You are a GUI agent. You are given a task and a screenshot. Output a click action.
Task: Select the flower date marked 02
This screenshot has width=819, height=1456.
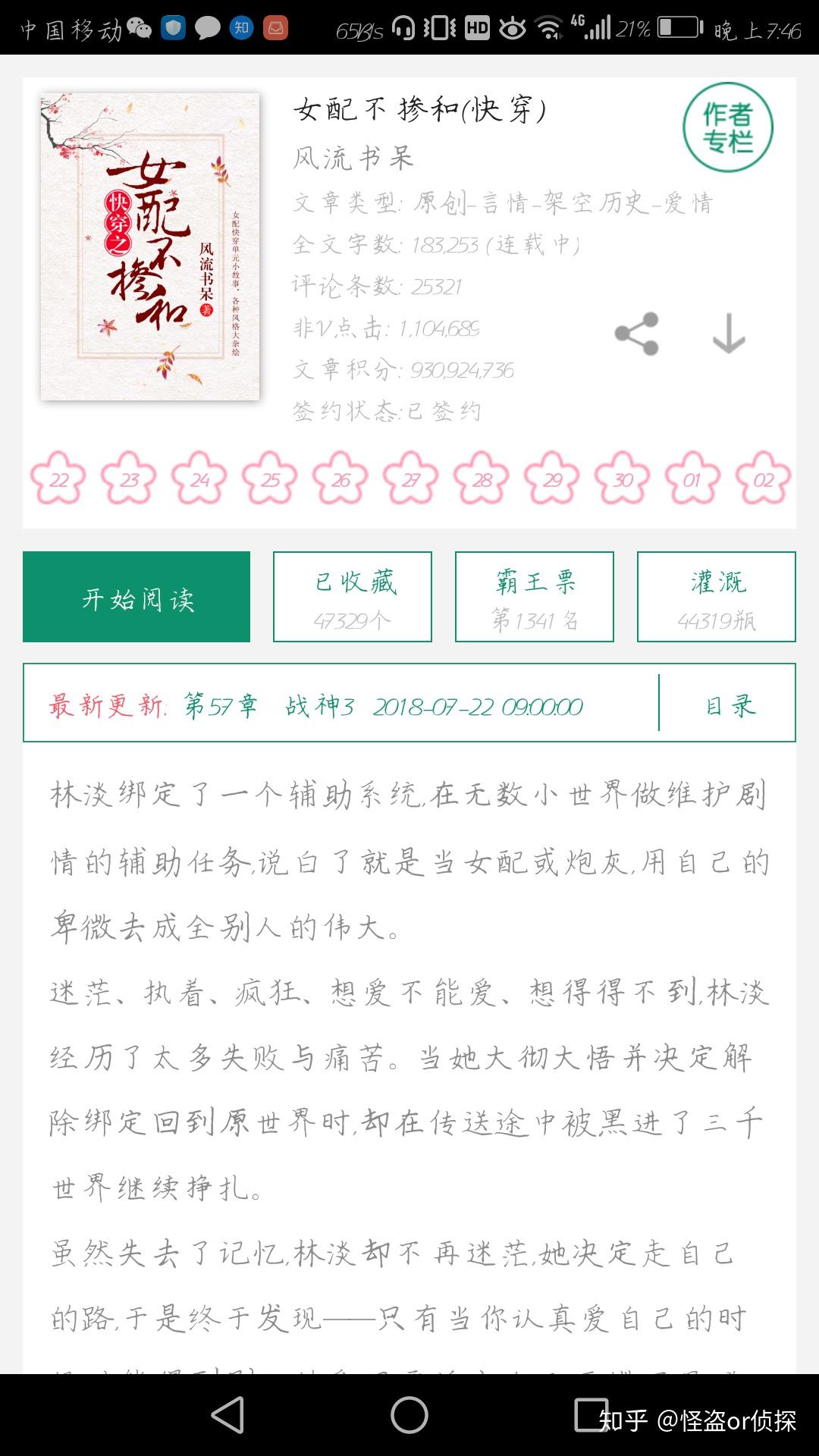point(764,479)
